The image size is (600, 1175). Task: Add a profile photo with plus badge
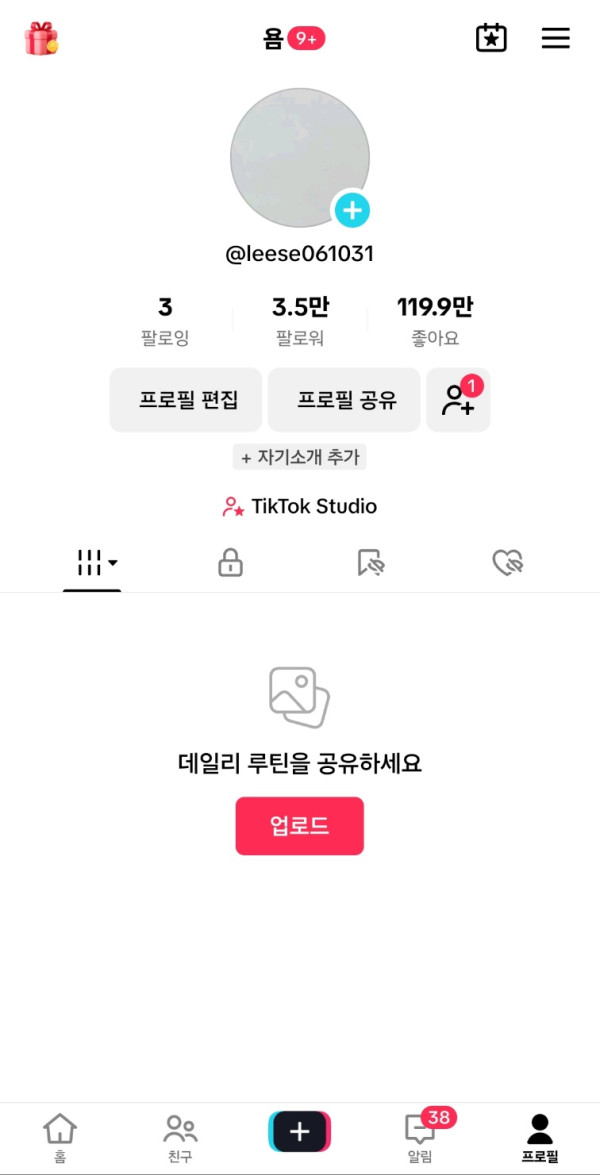coord(352,210)
